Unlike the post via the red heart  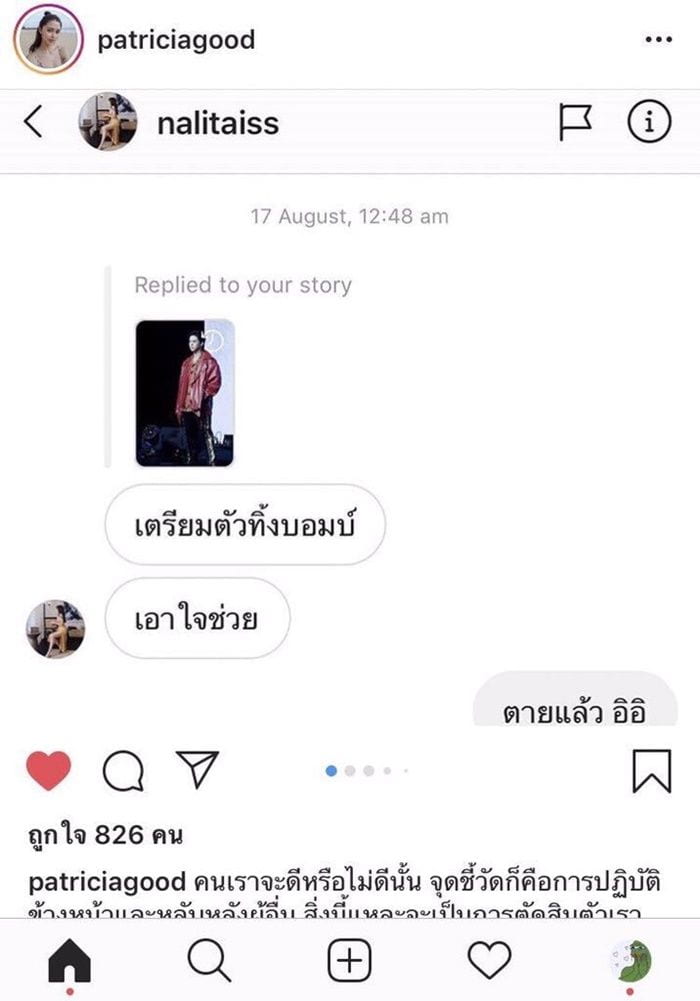tap(48, 770)
